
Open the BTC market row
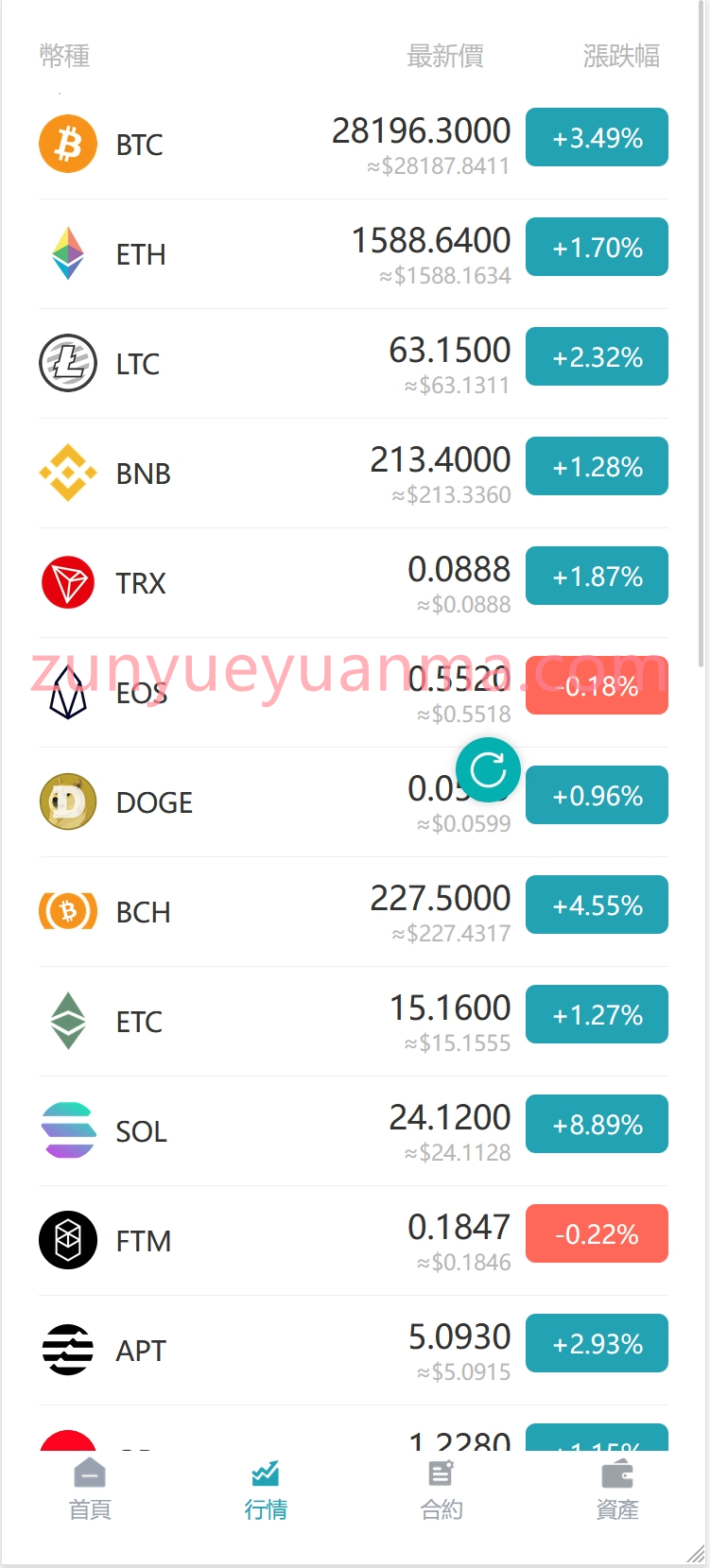[x=353, y=145]
